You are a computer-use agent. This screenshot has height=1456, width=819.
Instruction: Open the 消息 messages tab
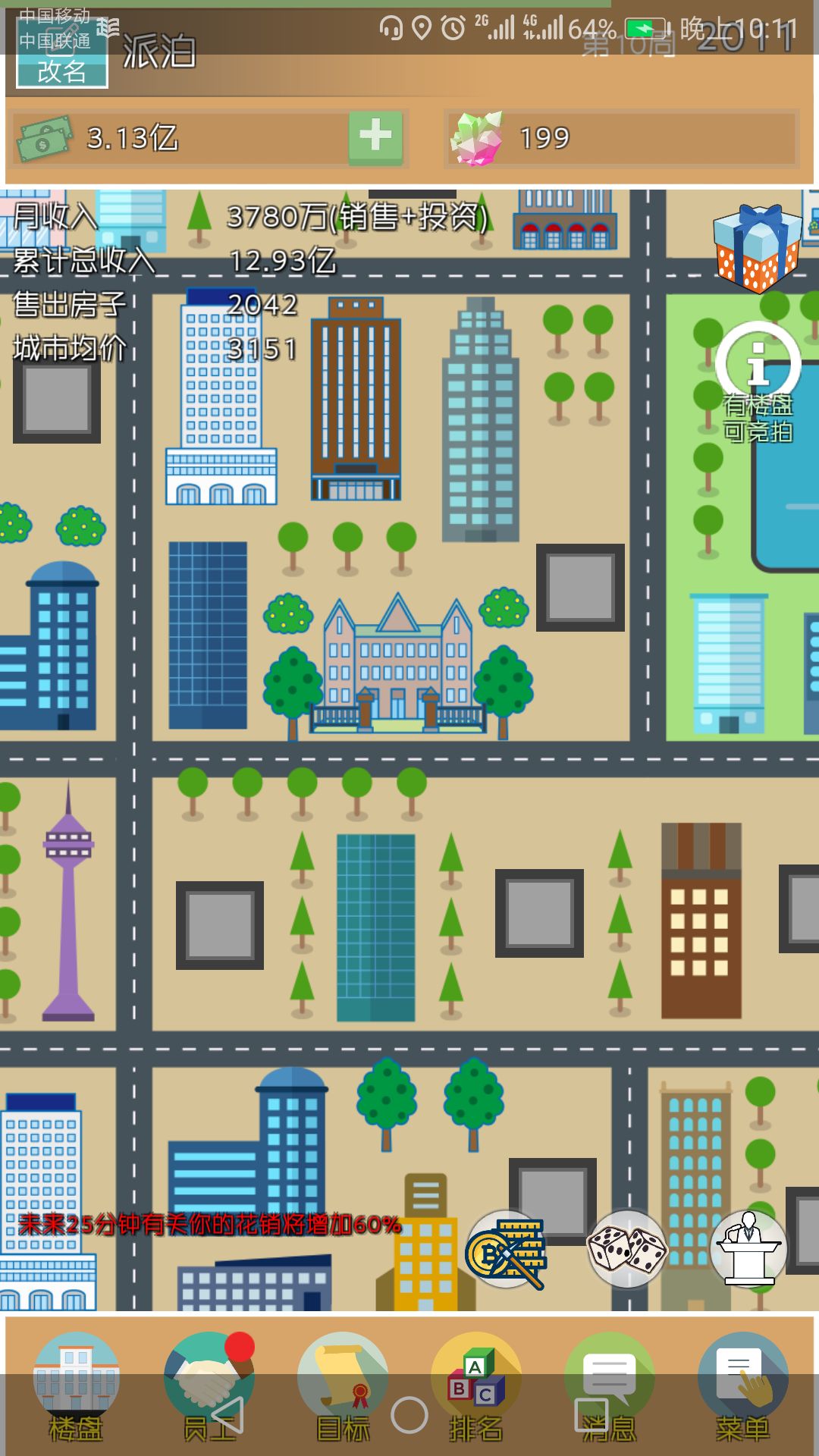coord(610,1387)
